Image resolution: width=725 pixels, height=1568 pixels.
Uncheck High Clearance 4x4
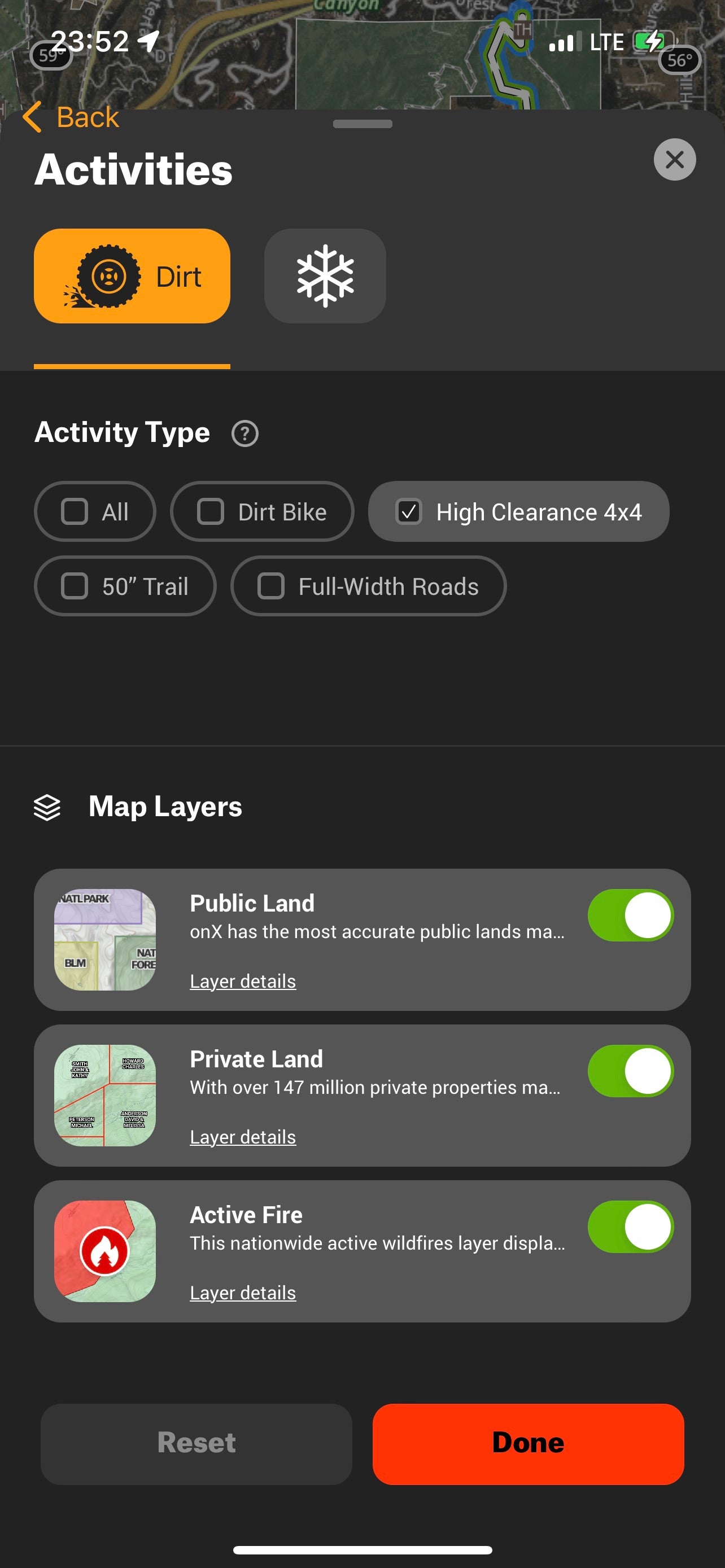coord(519,511)
